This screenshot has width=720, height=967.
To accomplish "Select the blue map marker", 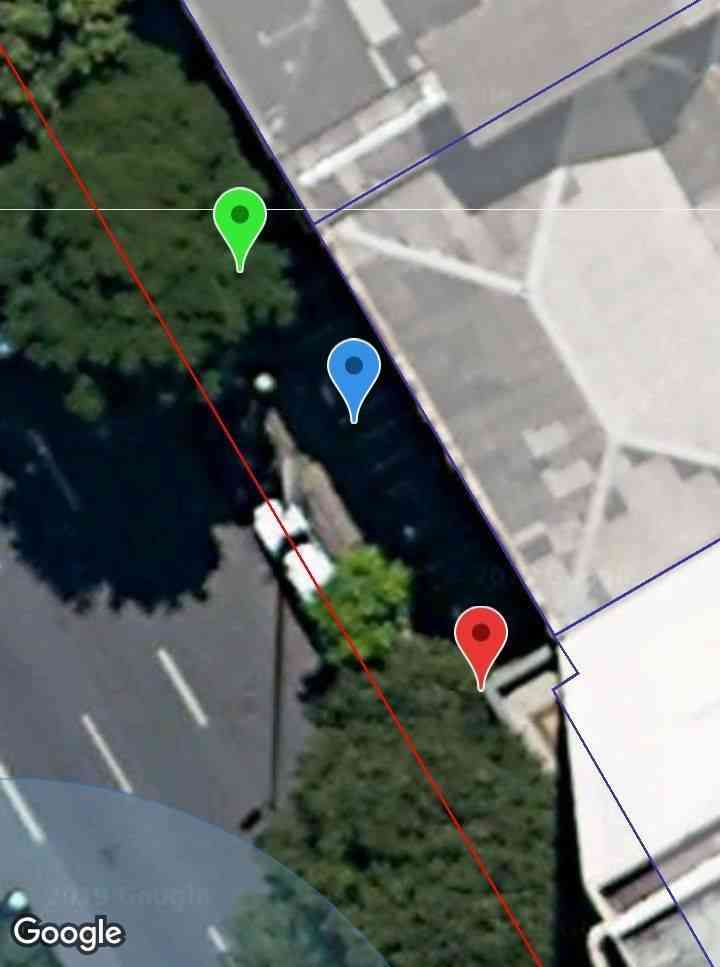I will [354, 370].
